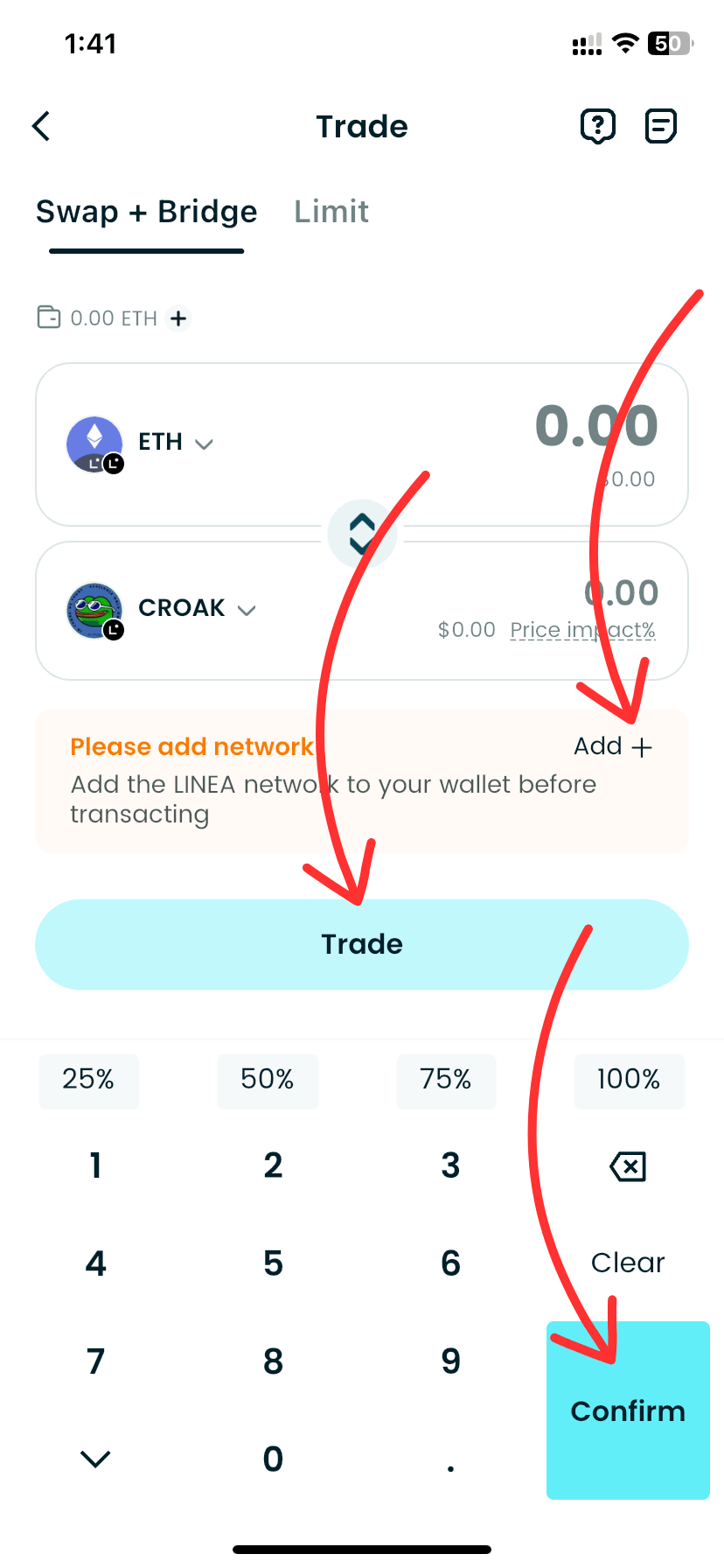This screenshot has height=1568, width=724.
Task: Open the ETH token dropdown
Action: 175,442
